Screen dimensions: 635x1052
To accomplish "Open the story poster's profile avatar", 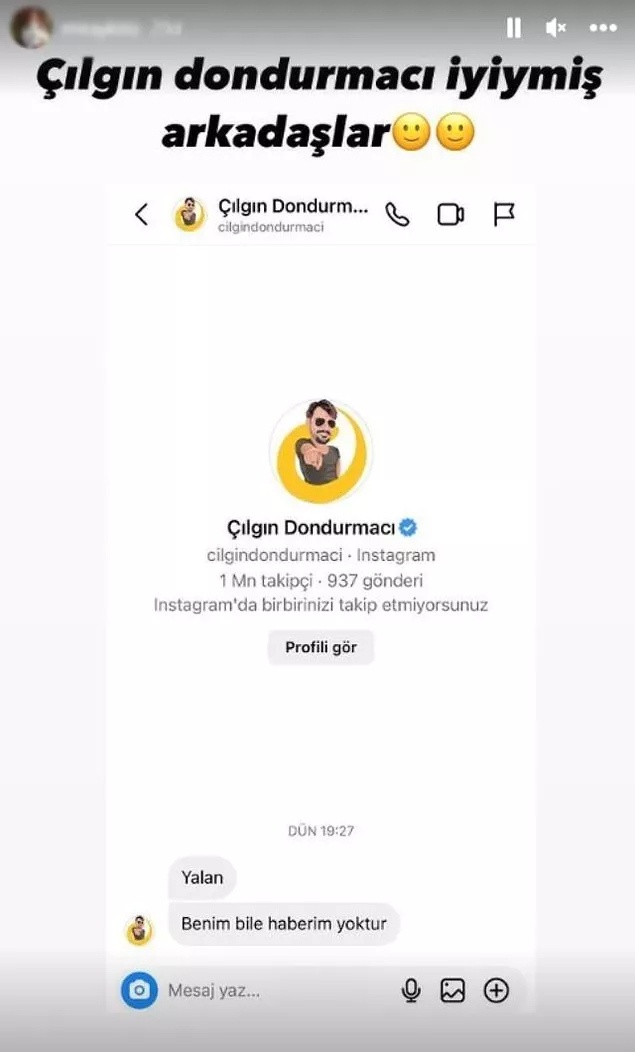I will (31, 29).
